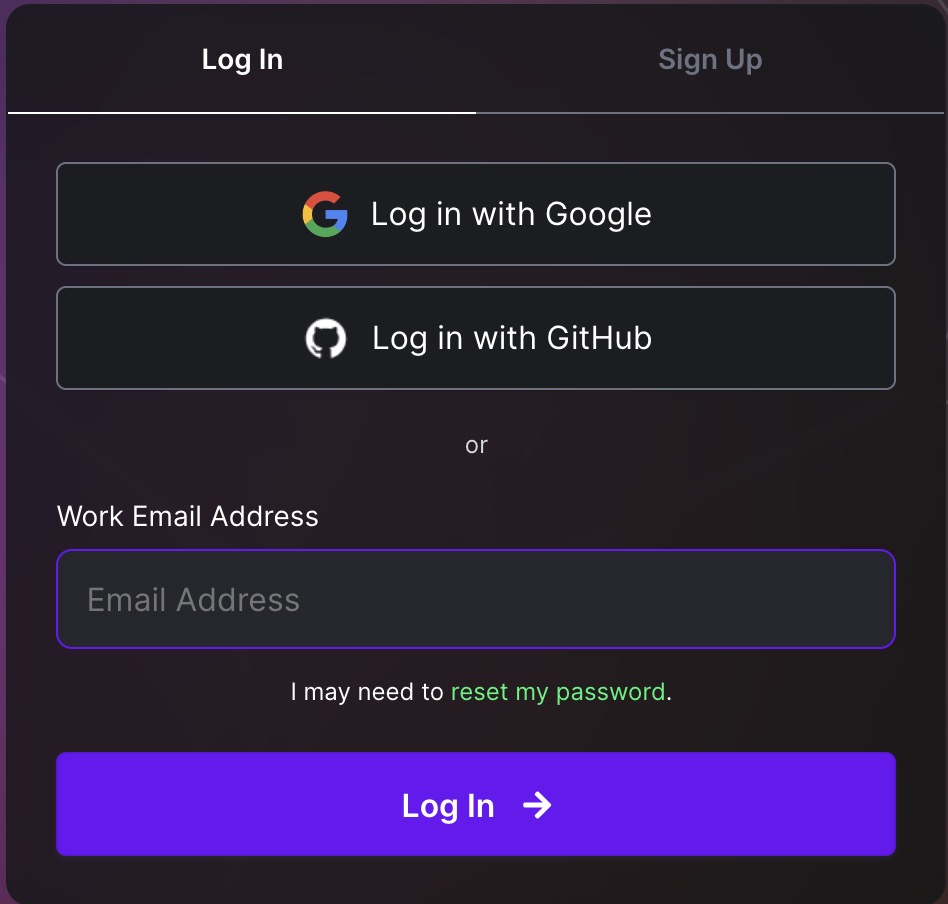Switch to the Sign Up tab

coord(710,60)
